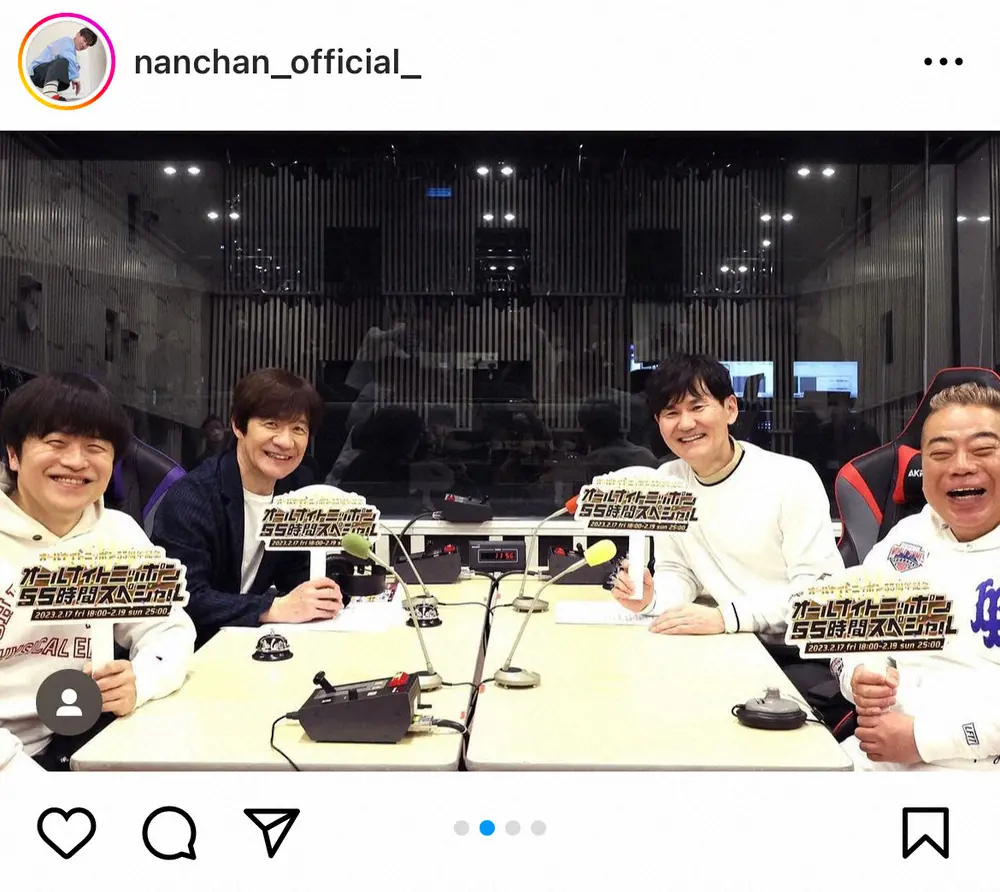Open comments on this post

click(169, 832)
